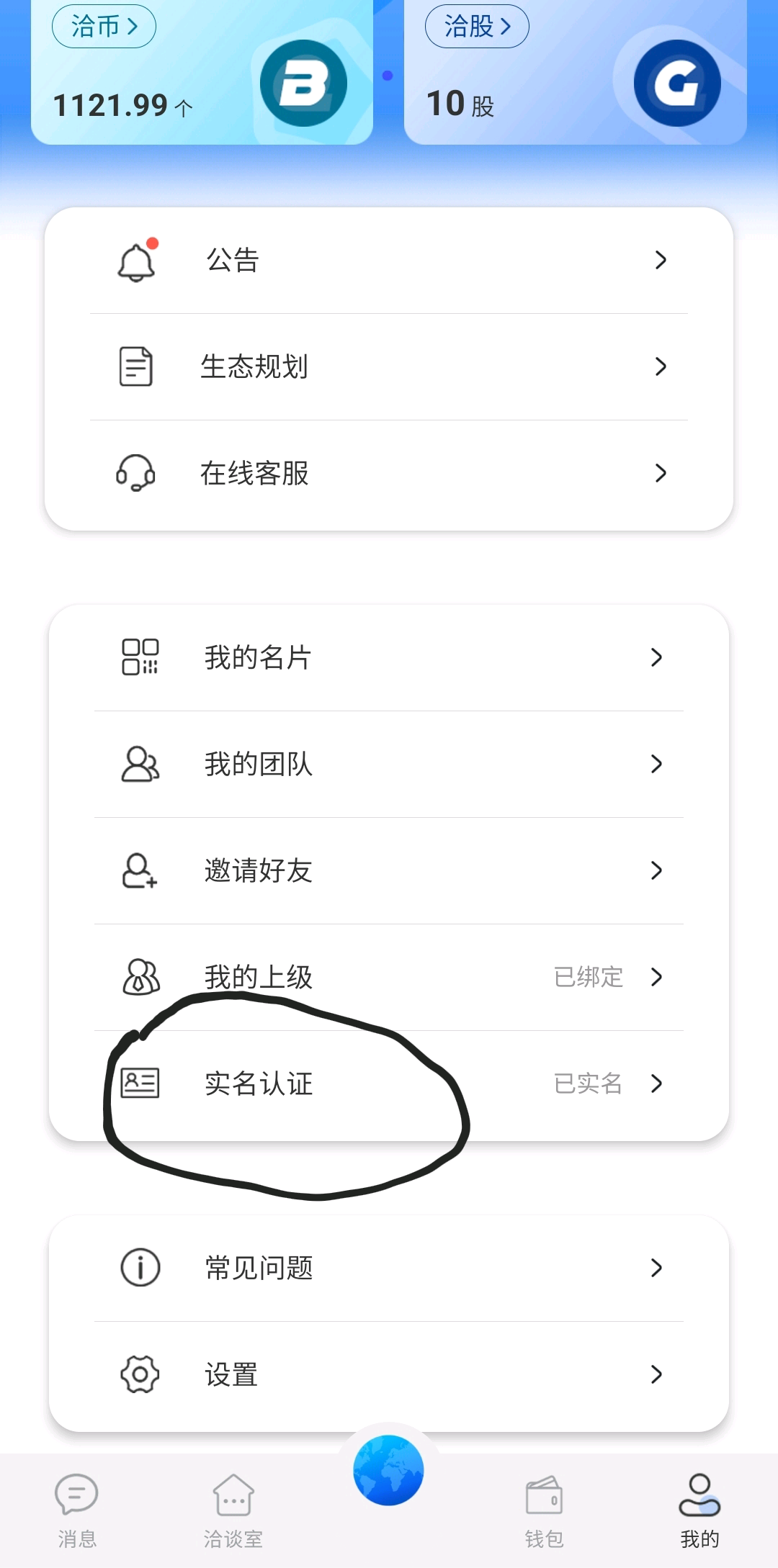Open the 洽股 shares card
This screenshot has height=1568, width=778.
coord(575,71)
